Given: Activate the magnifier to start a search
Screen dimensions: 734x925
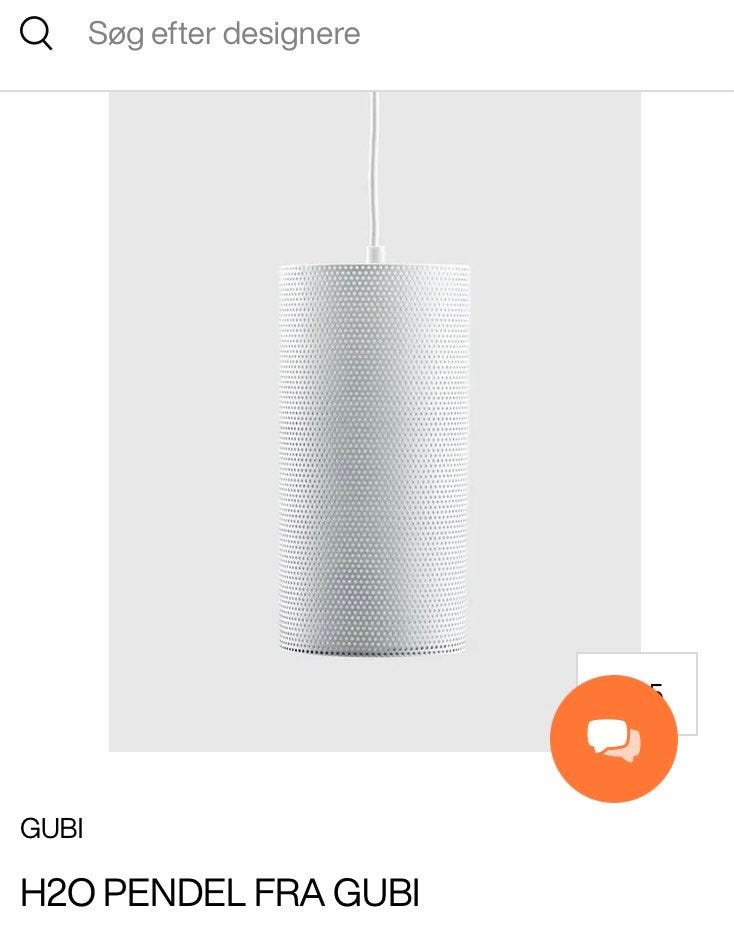Looking at the screenshot, I should click(37, 32).
